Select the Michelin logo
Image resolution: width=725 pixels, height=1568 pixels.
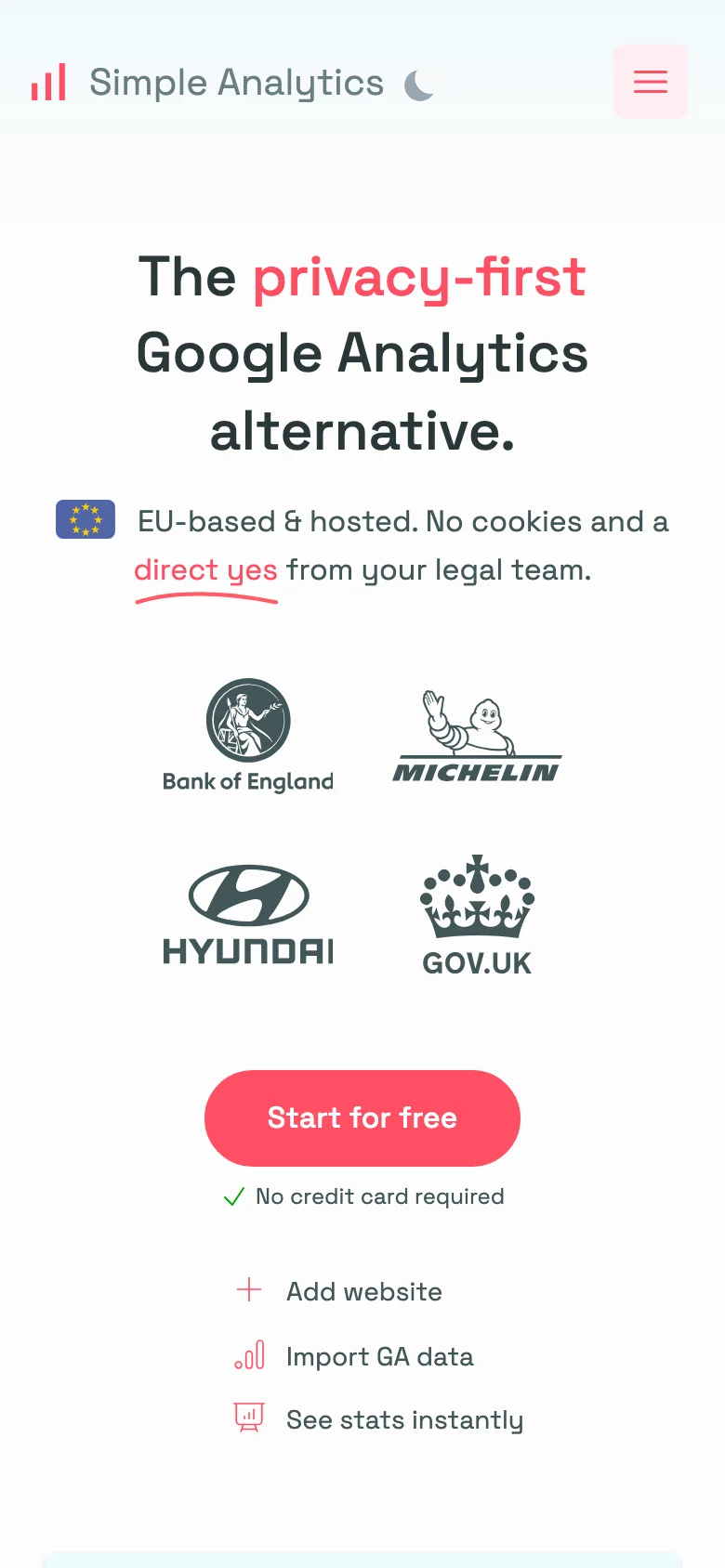point(476,736)
